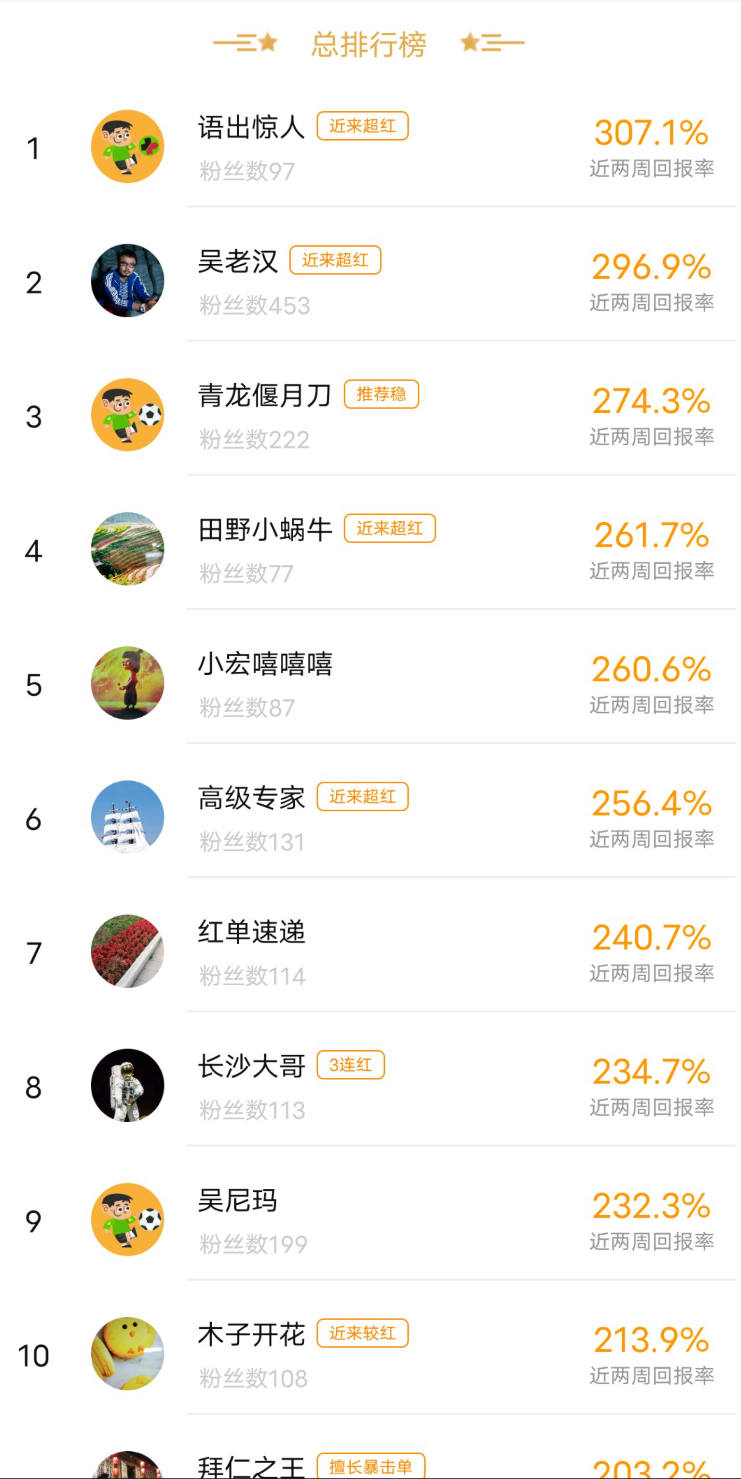Select the row for 青龙偃月刀

370,415
